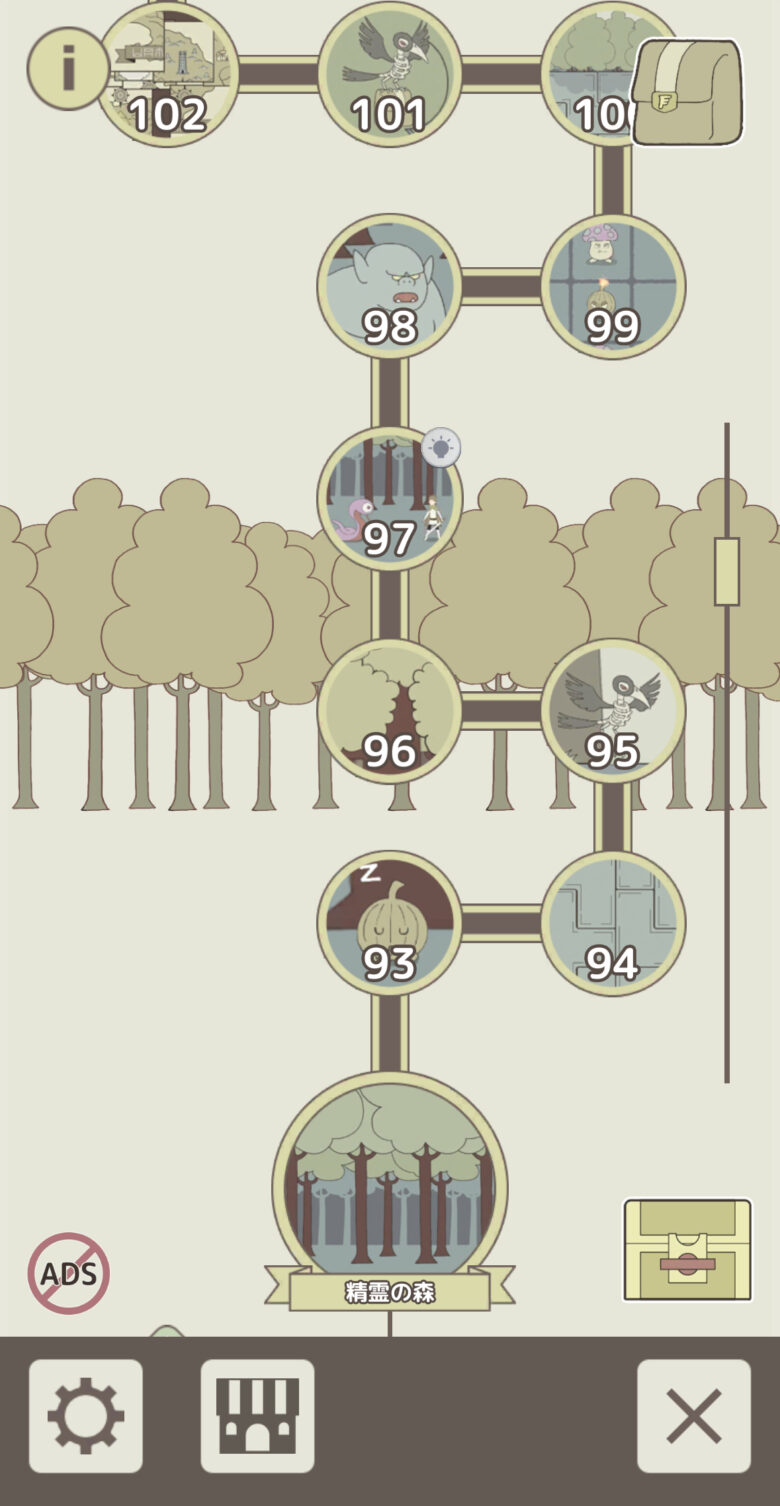Select stage 101 with the bird
Viewport: 780px width, 1506px height.
click(390, 75)
